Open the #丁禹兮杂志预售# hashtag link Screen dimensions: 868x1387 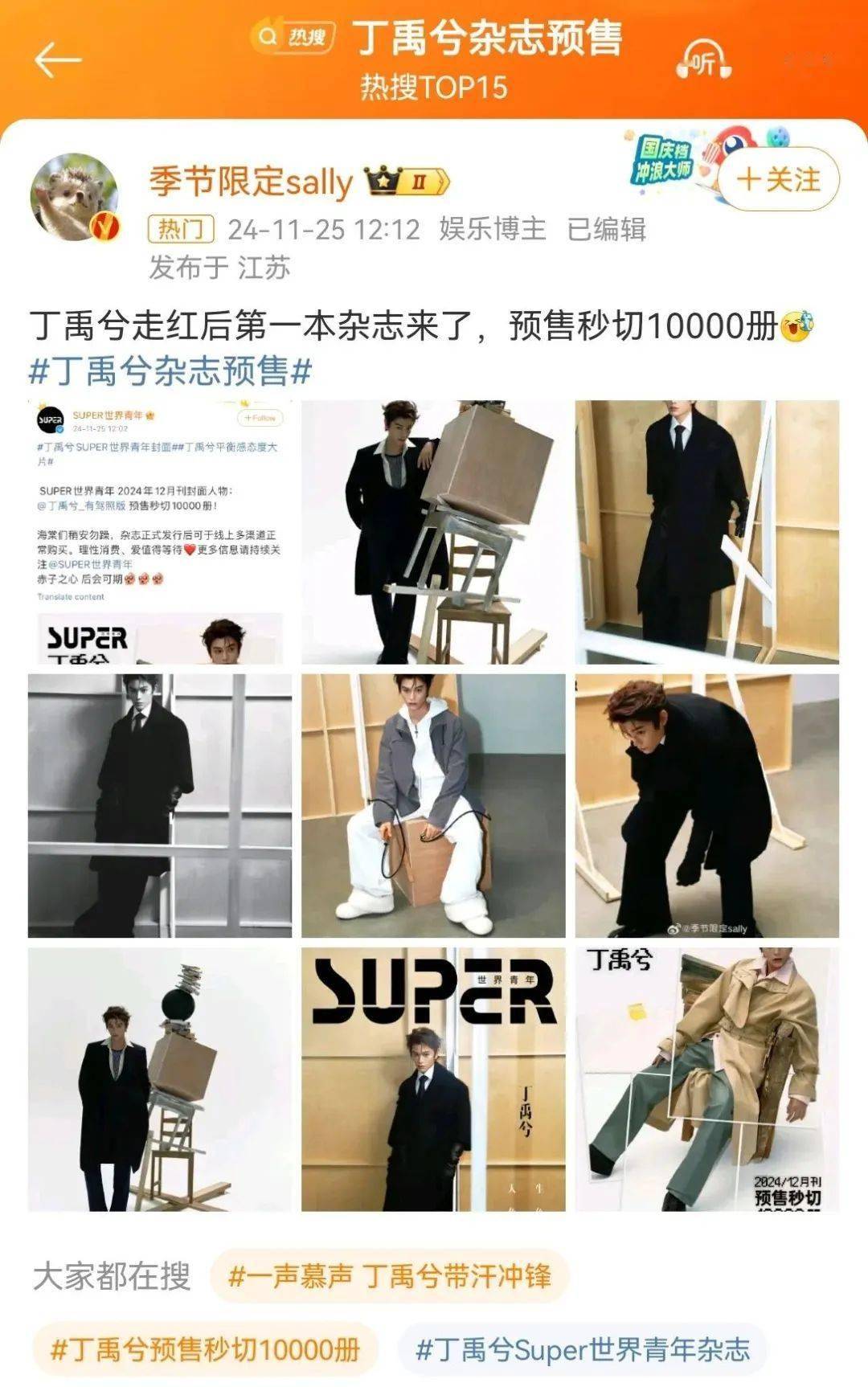(x=170, y=371)
